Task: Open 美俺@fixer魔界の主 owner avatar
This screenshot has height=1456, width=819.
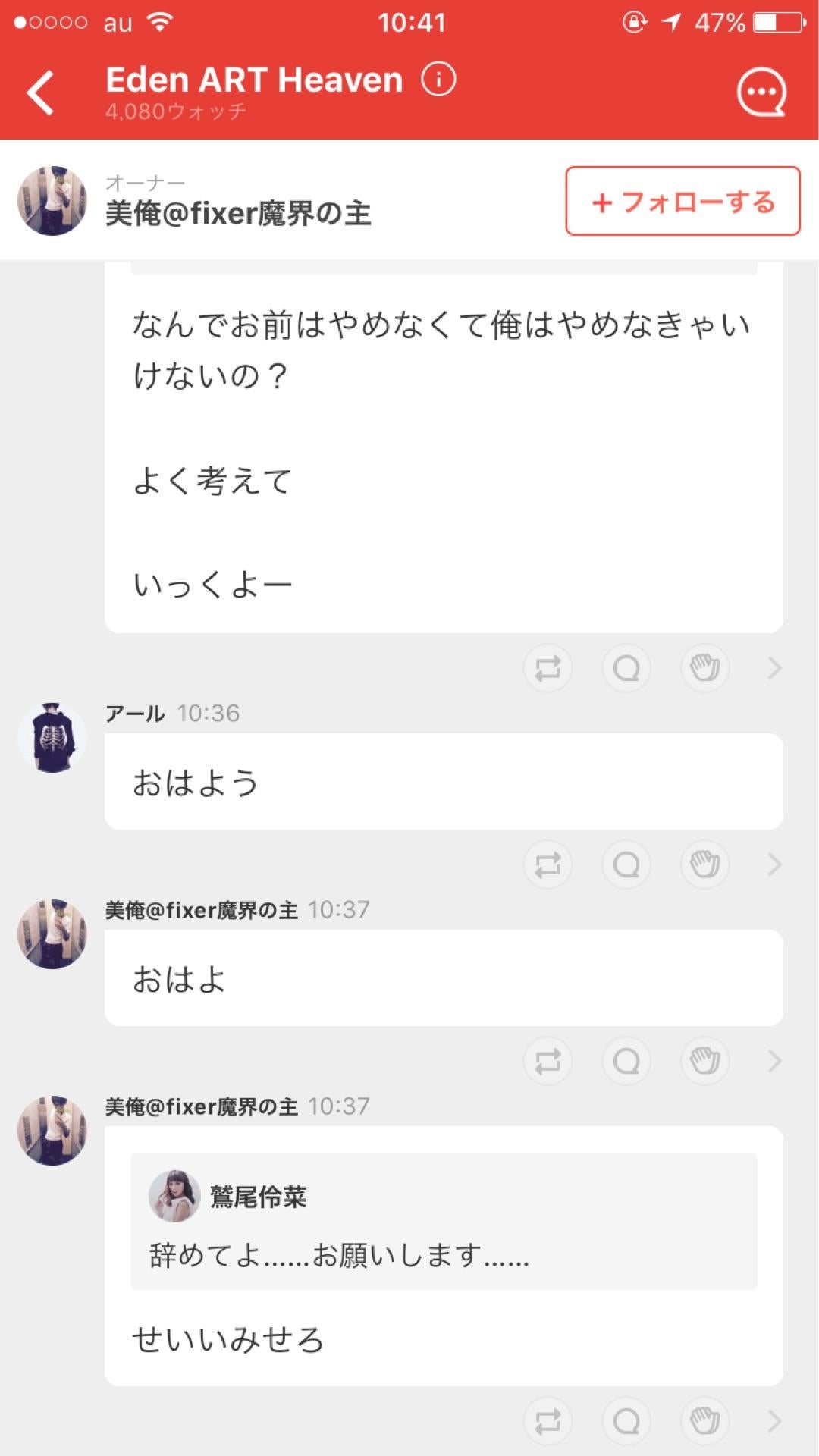Action: coord(52,200)
